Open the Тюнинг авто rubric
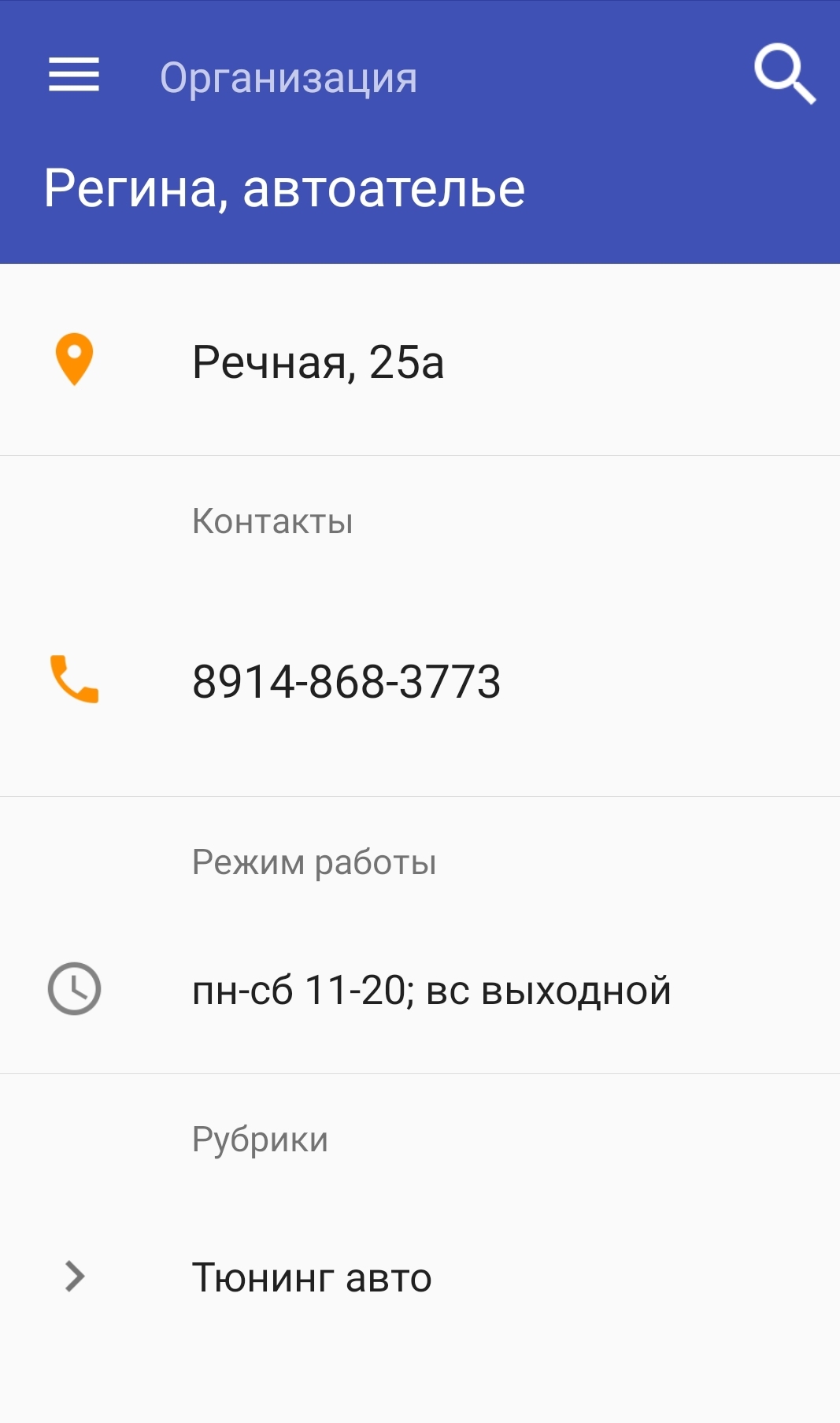The image size is (840, 1423). [x=312, y=1277]
